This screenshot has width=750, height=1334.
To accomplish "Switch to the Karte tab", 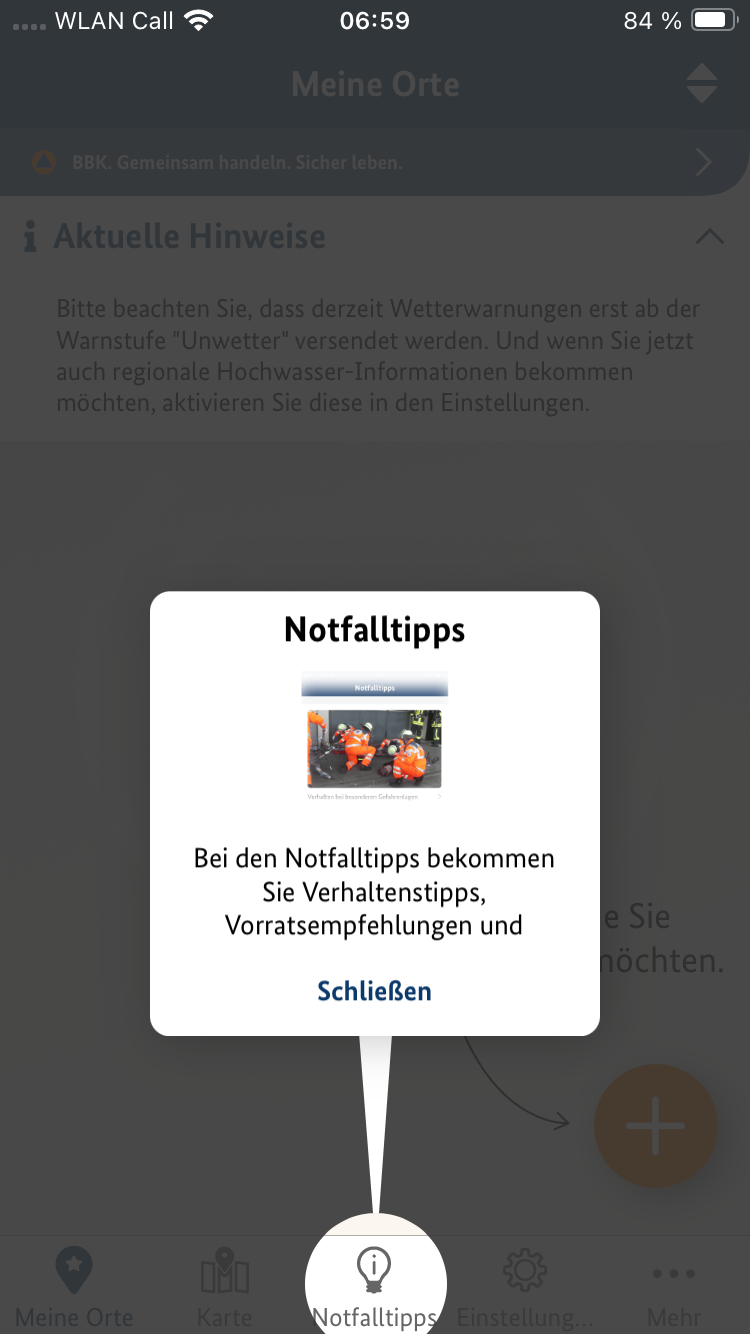I will (x=225, y=1287).
